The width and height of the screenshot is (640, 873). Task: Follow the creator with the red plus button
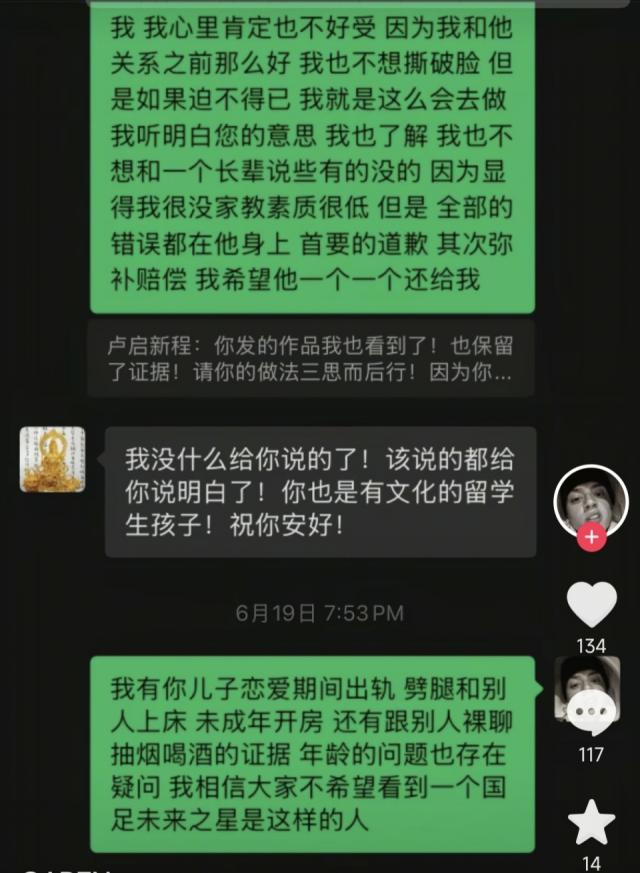(591, 538)
